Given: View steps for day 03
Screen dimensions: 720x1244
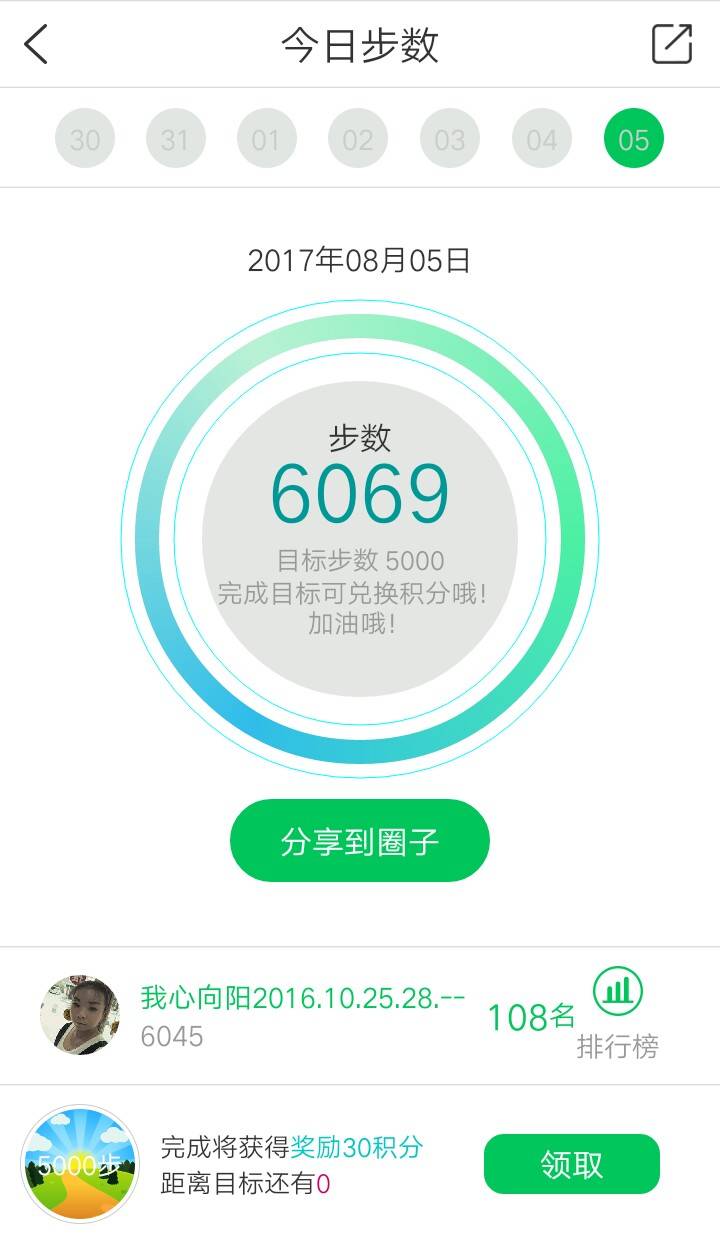Looking at the screenshot, I should [x=450, y=139].
